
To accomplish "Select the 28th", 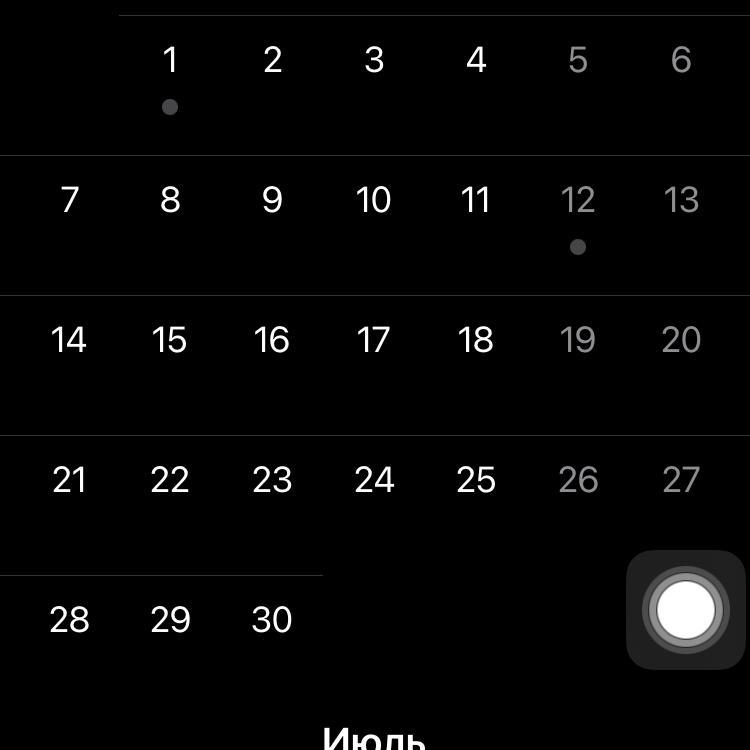I will 69,620.
